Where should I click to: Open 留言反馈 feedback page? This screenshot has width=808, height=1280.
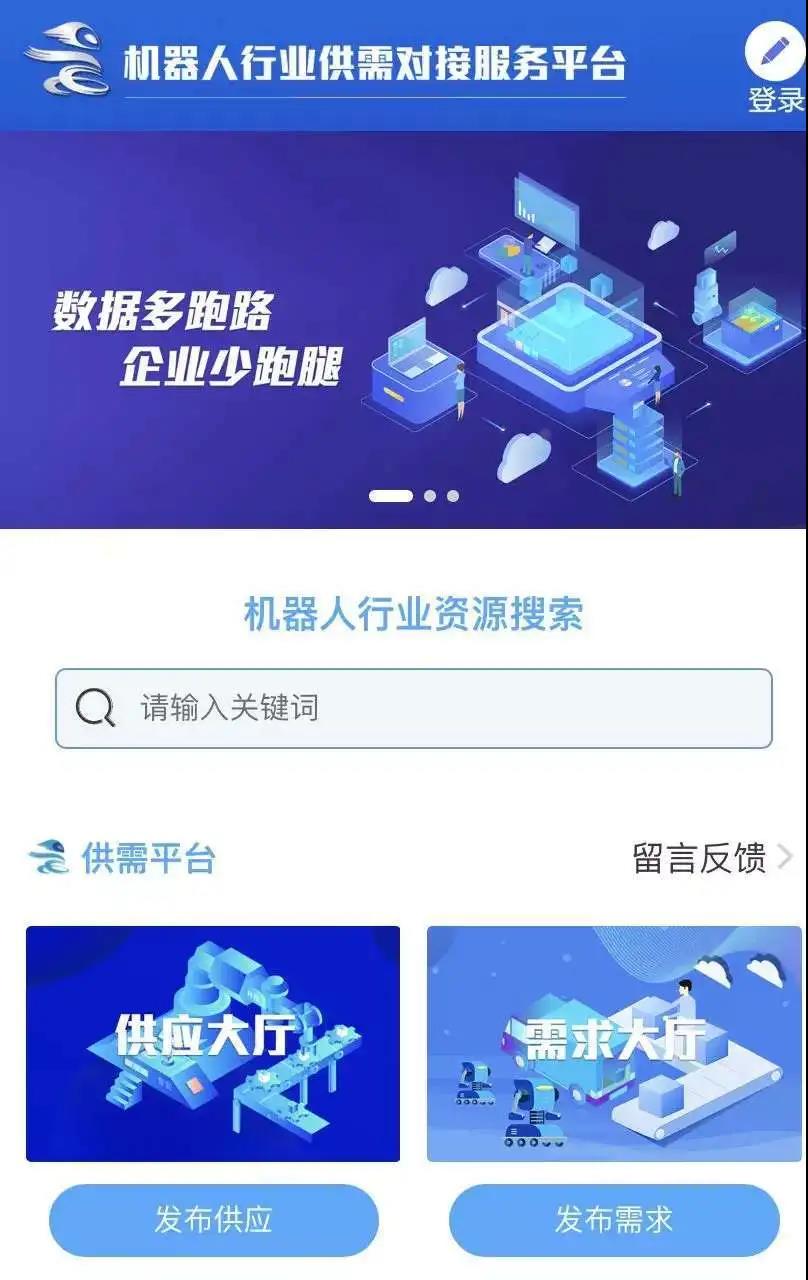click(x=710, y=858)
